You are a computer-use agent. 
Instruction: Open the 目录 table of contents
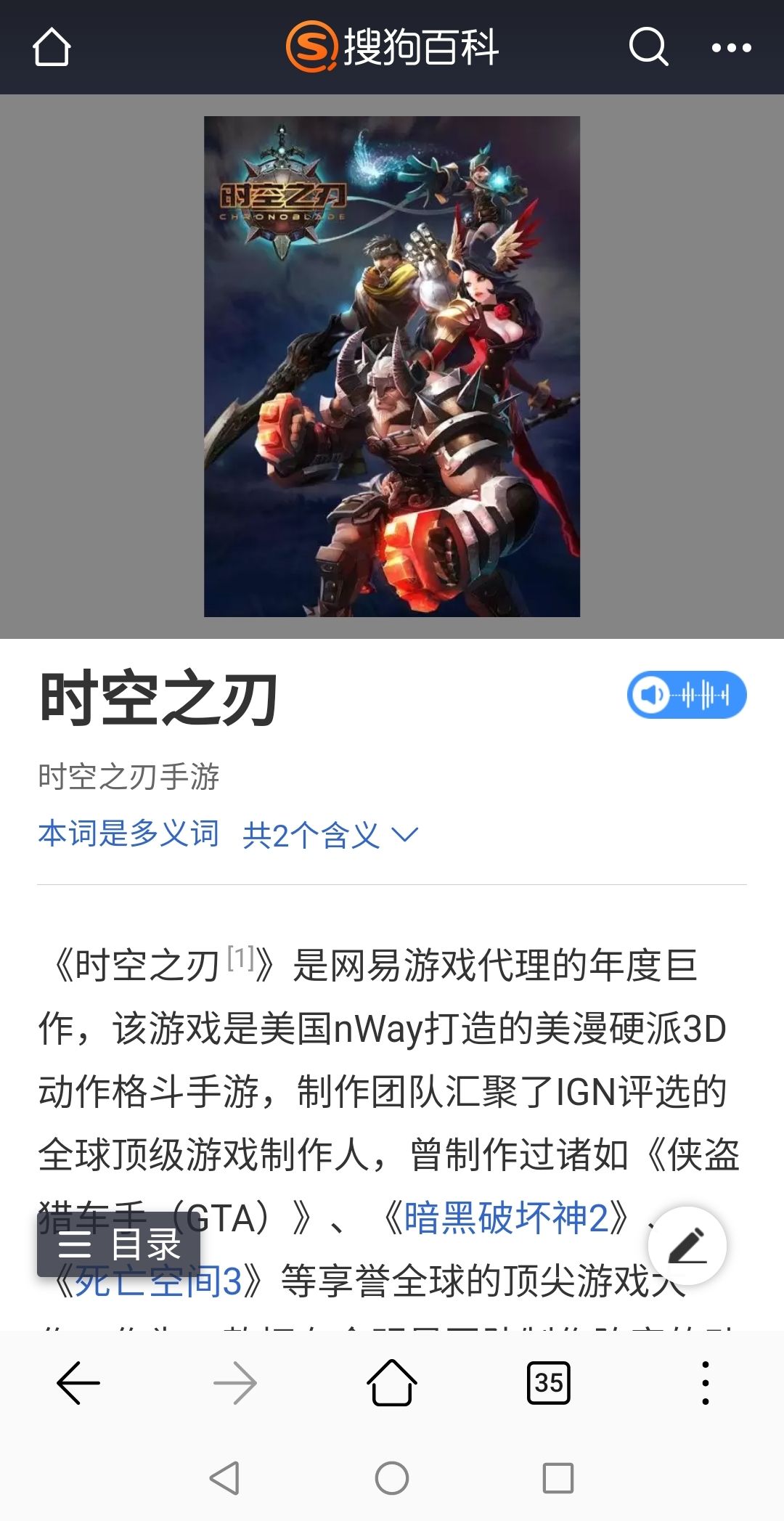[119, 1244]
